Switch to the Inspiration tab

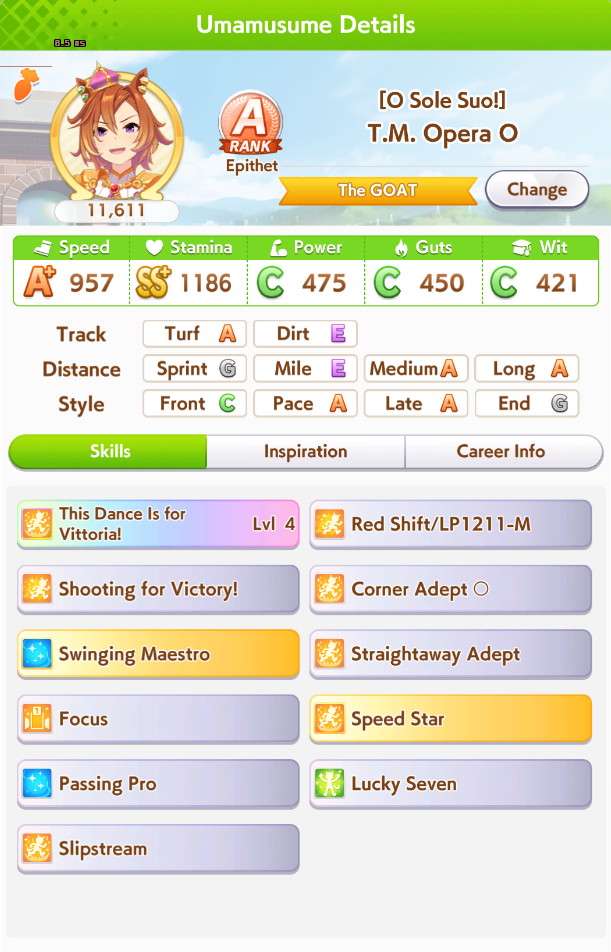305,452
